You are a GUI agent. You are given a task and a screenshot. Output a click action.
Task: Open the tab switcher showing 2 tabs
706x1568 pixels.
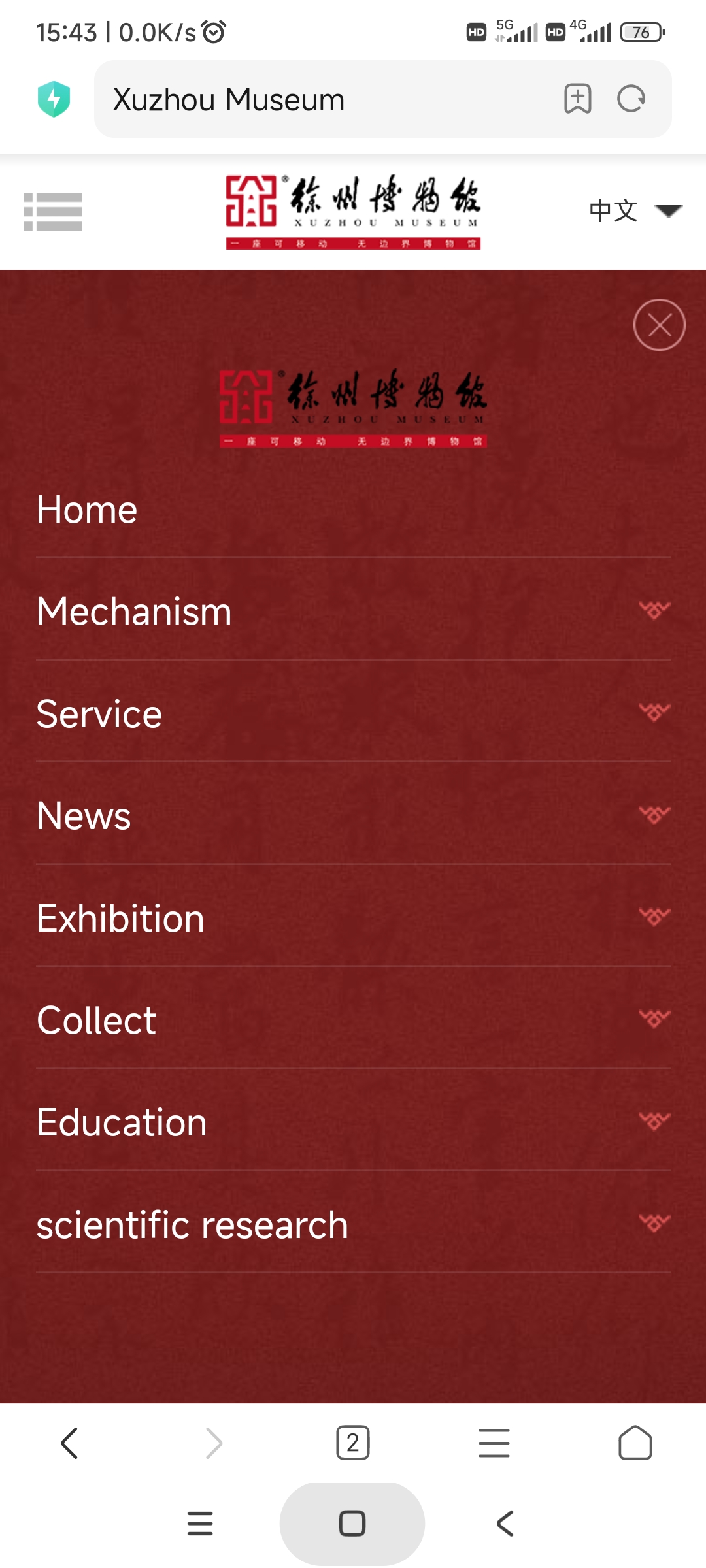click(353, 1443)
